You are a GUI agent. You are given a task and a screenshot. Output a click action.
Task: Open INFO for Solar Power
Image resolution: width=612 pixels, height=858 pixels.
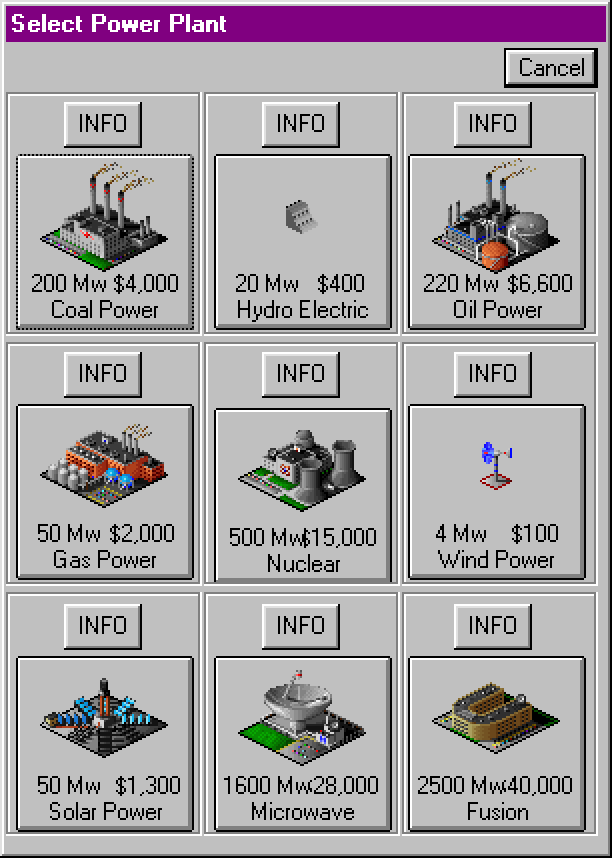103,625
